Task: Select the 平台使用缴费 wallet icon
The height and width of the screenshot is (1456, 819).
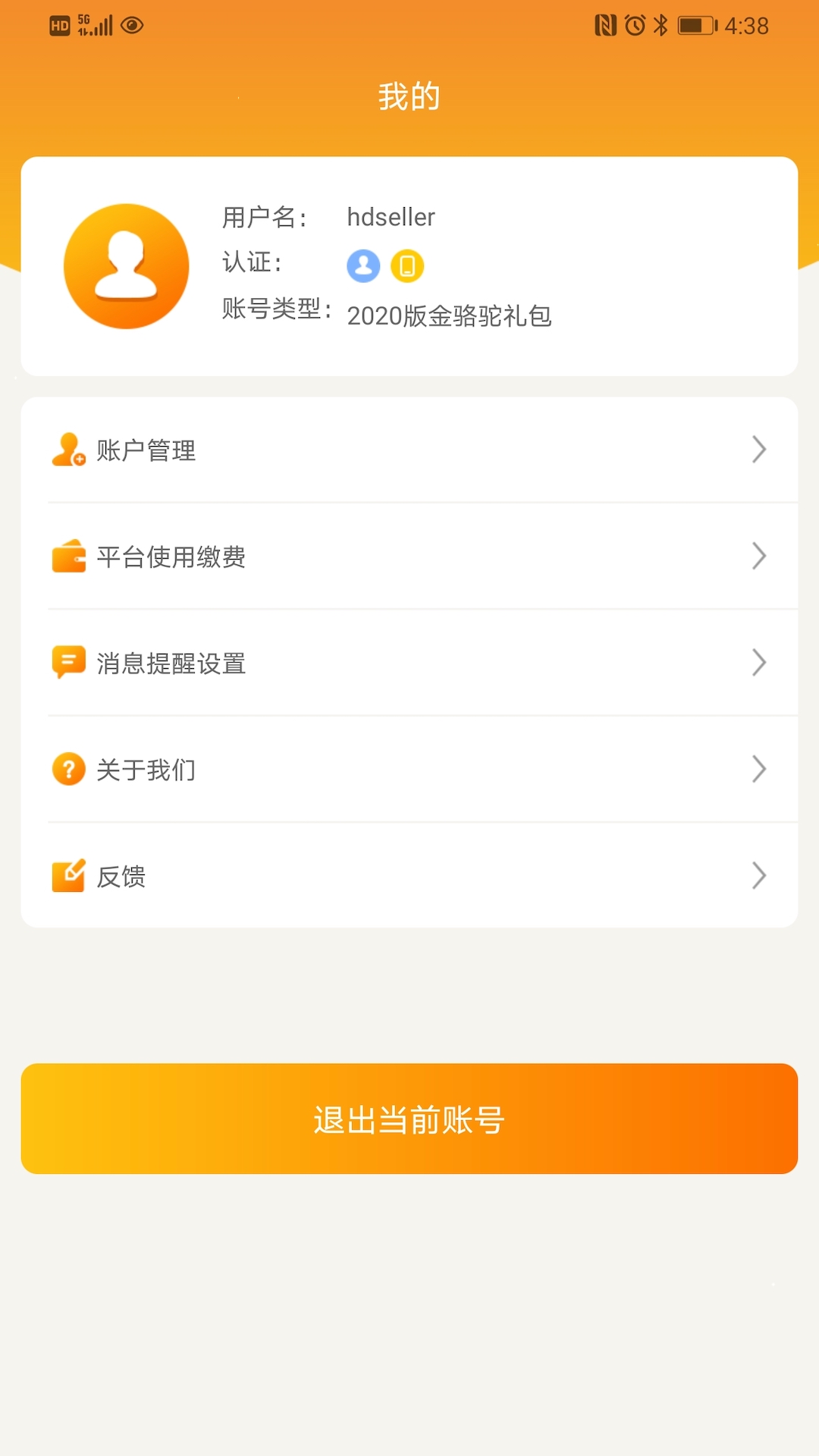Action: (x=69, y=556)
